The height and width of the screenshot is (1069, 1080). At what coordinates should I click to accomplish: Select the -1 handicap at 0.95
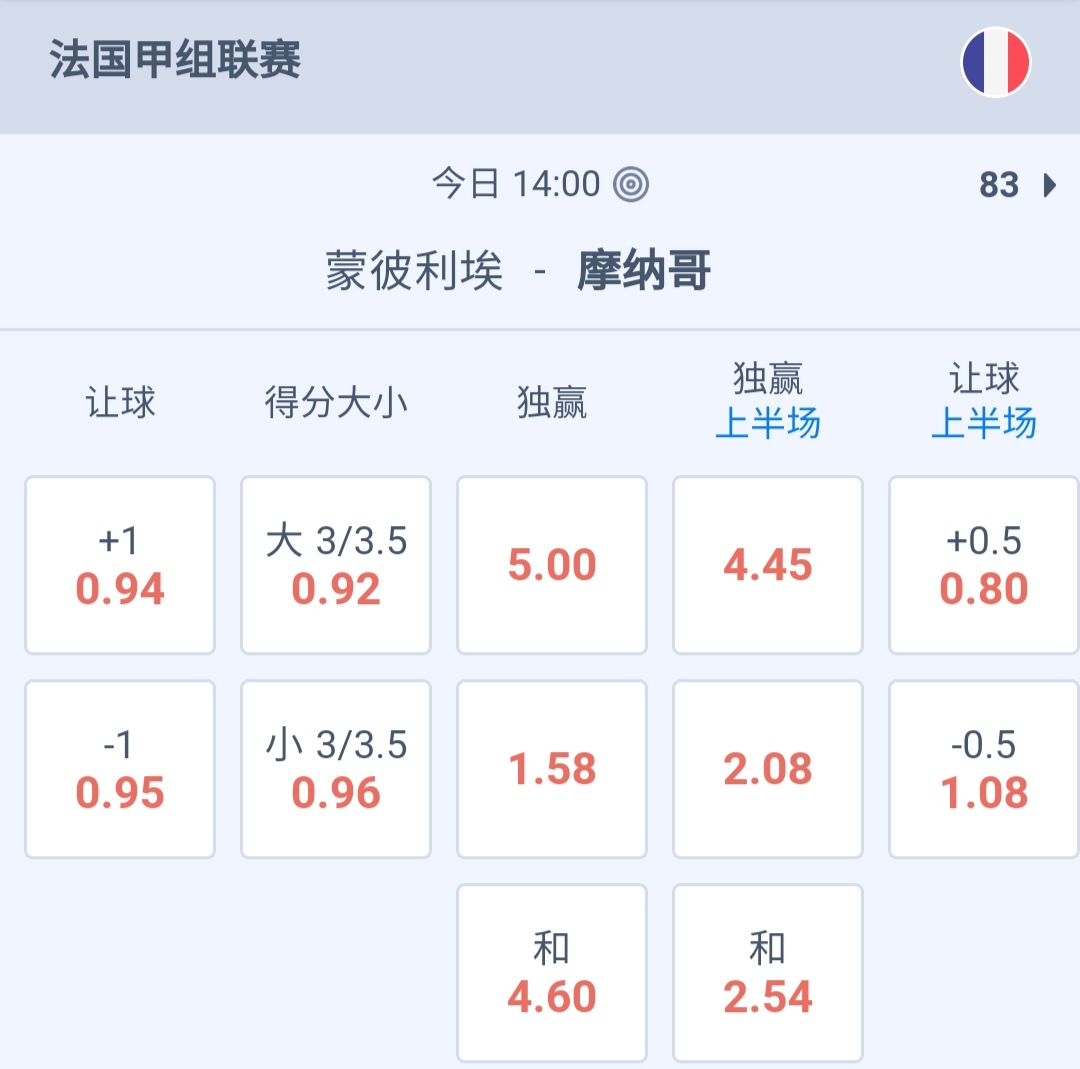(x=120, y=769)
